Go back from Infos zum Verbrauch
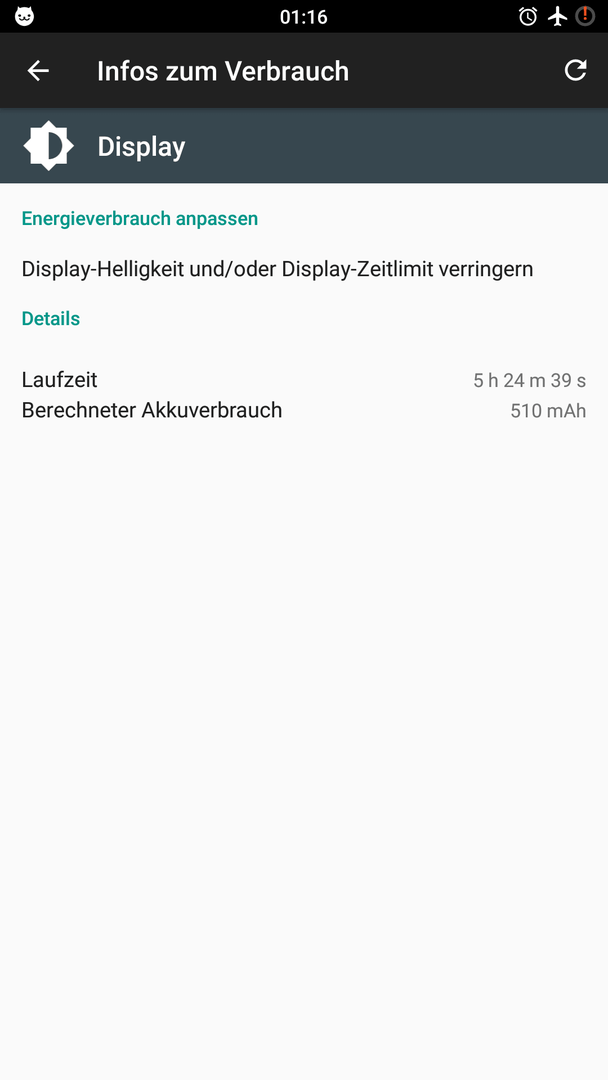 pyautogui.click(x=38, y=70)
